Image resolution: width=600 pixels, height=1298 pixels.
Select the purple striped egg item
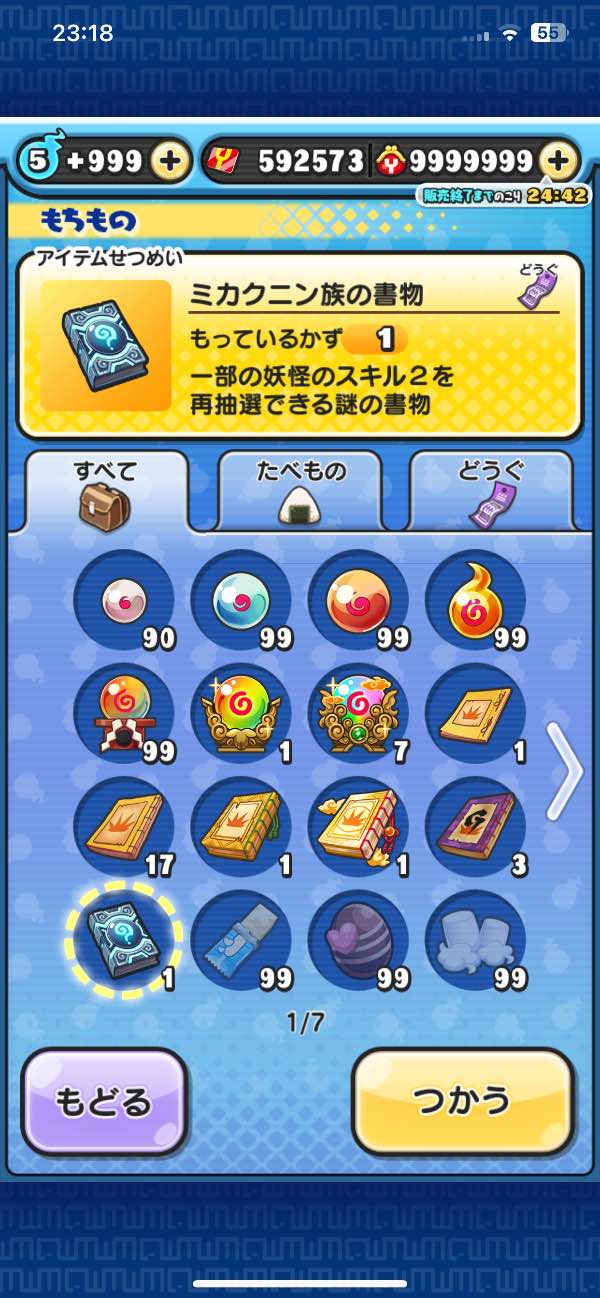coord(357,940)
